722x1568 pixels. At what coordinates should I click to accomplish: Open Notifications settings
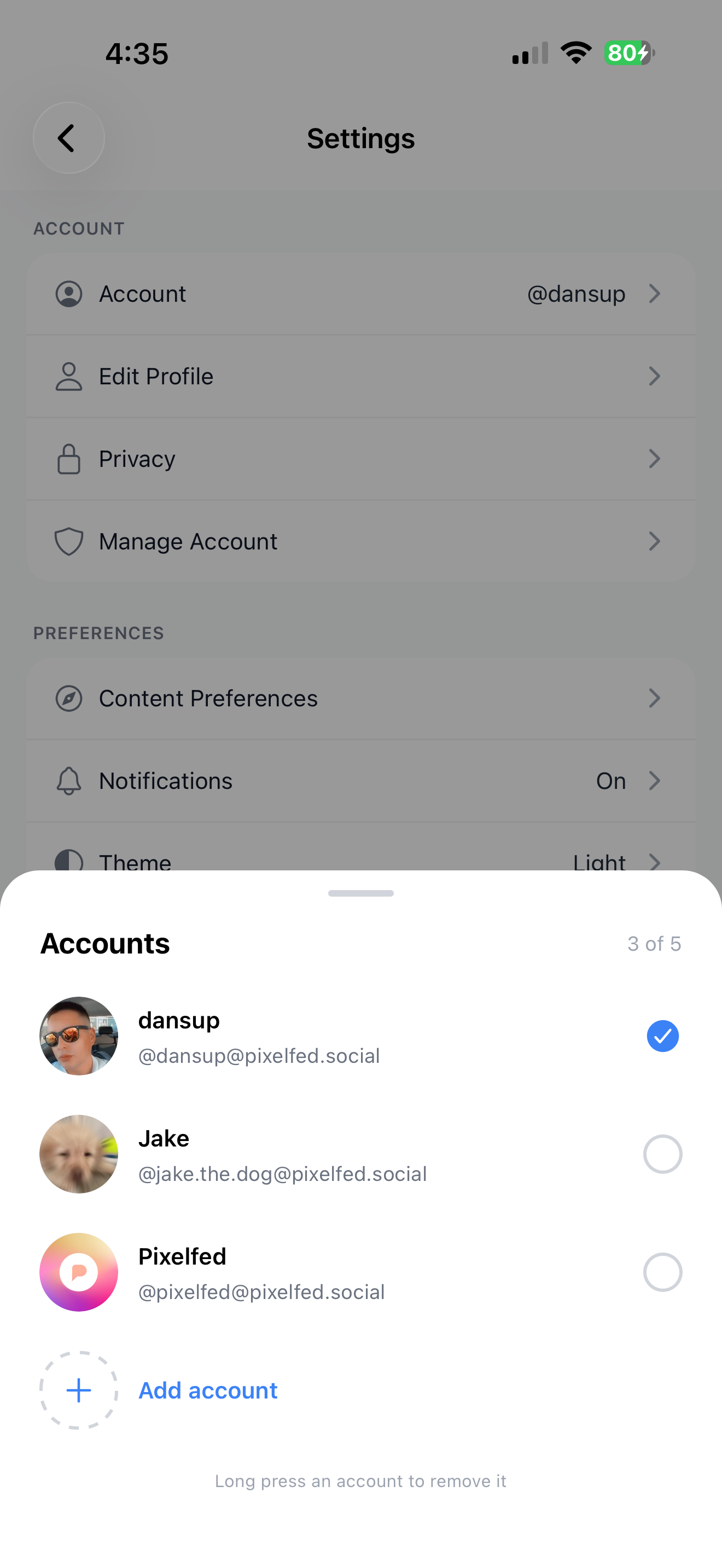click(x=361, y=781)
